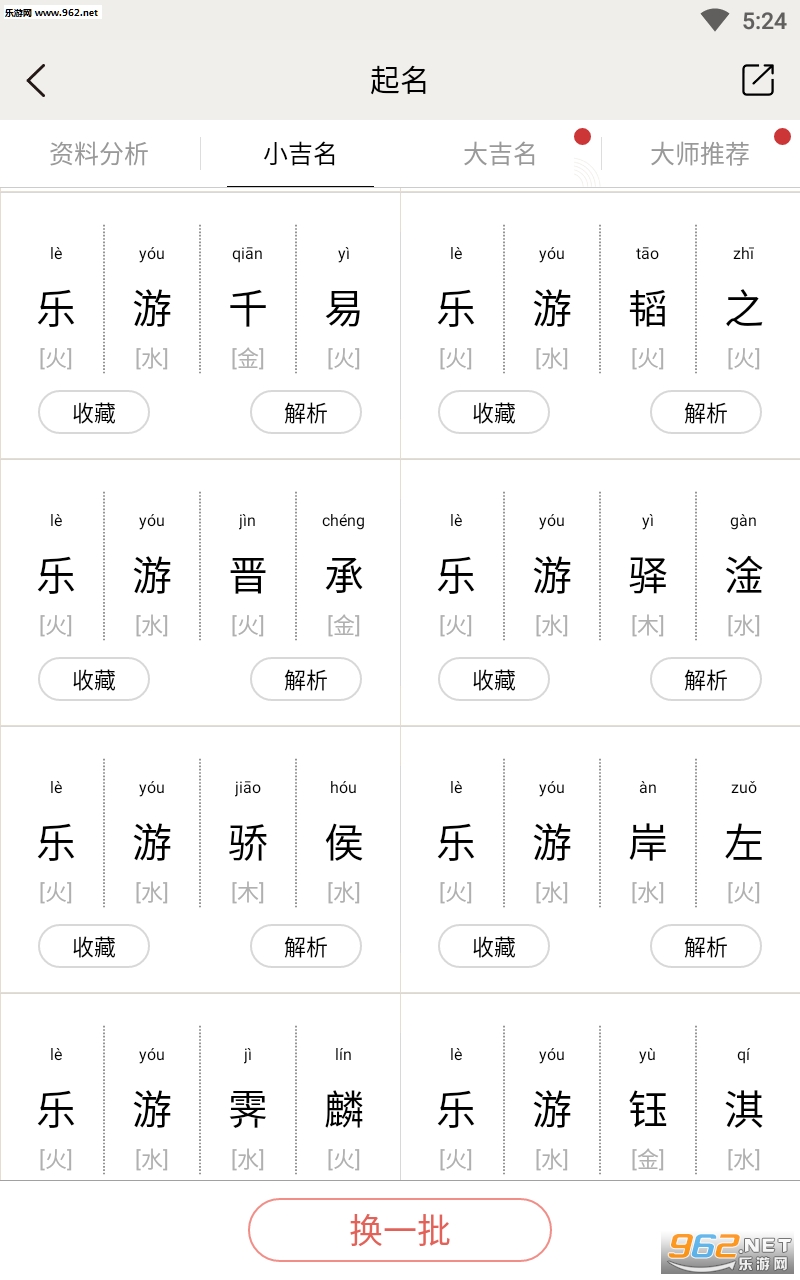View 解析 for the name 乐游韬之
The image size is (800, 1280).
(x=706, y=412)
